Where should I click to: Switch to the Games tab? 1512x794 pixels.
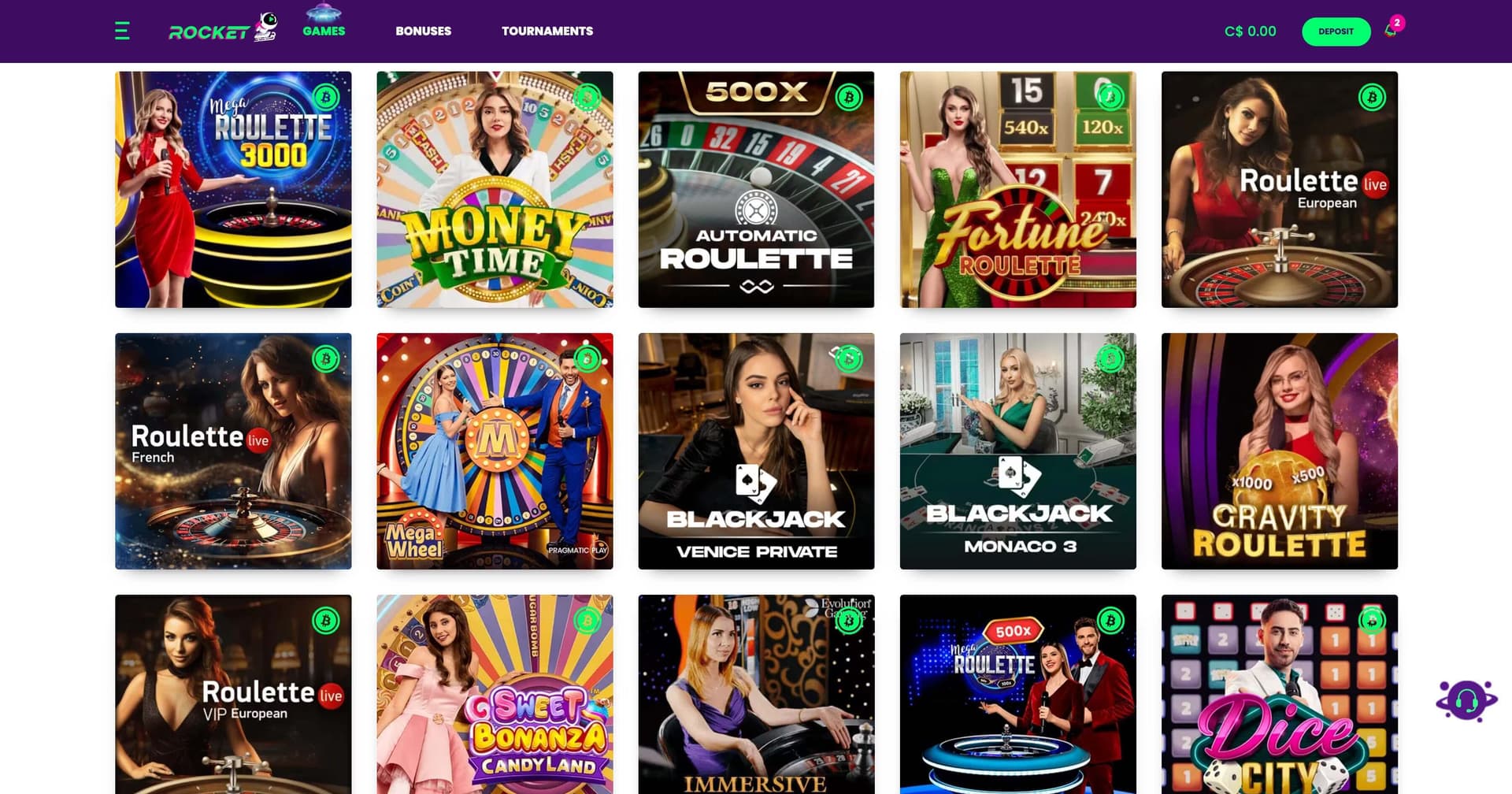[324, 31]
